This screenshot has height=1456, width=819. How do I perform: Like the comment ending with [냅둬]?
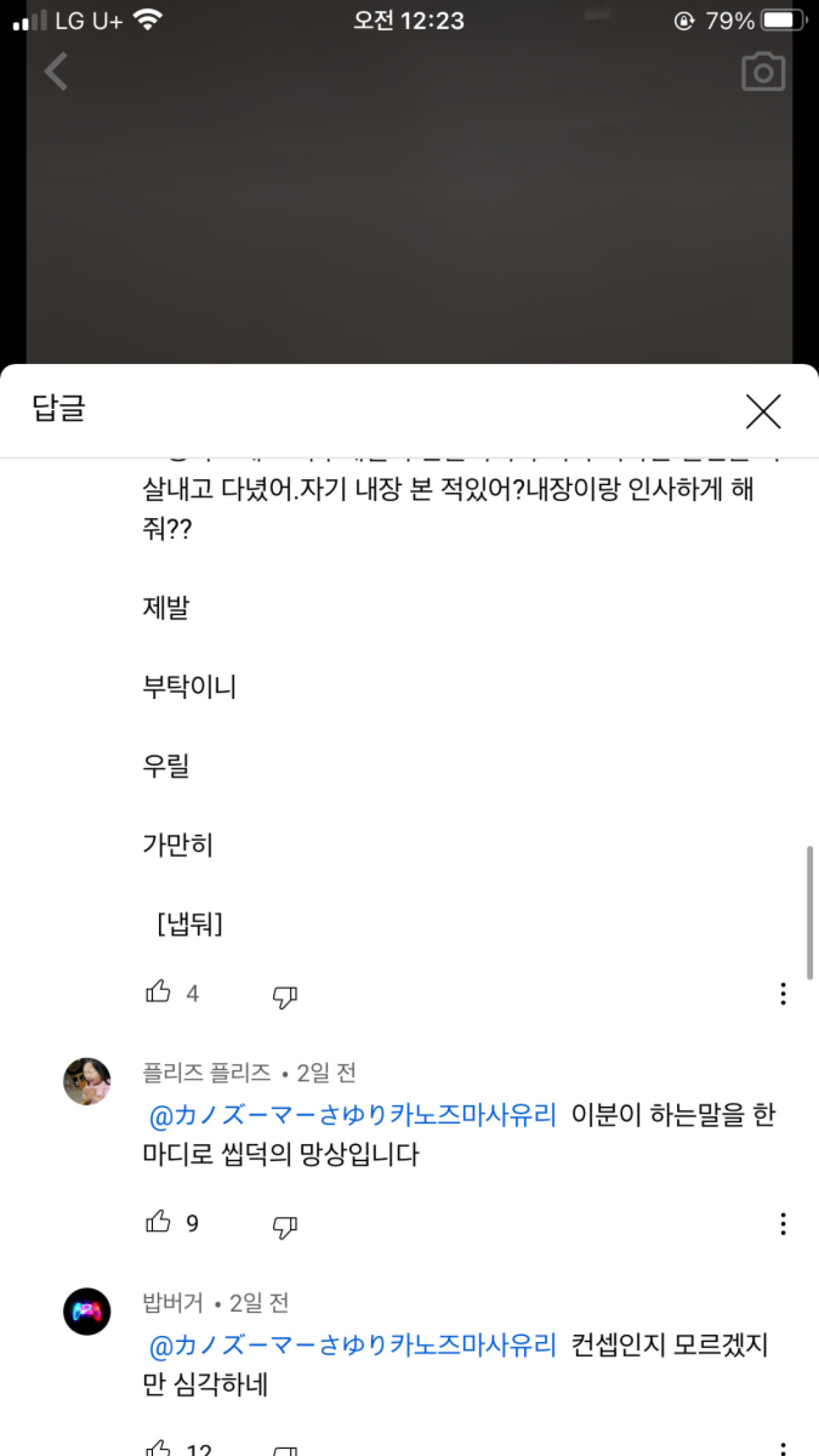(x=158, y=992)
